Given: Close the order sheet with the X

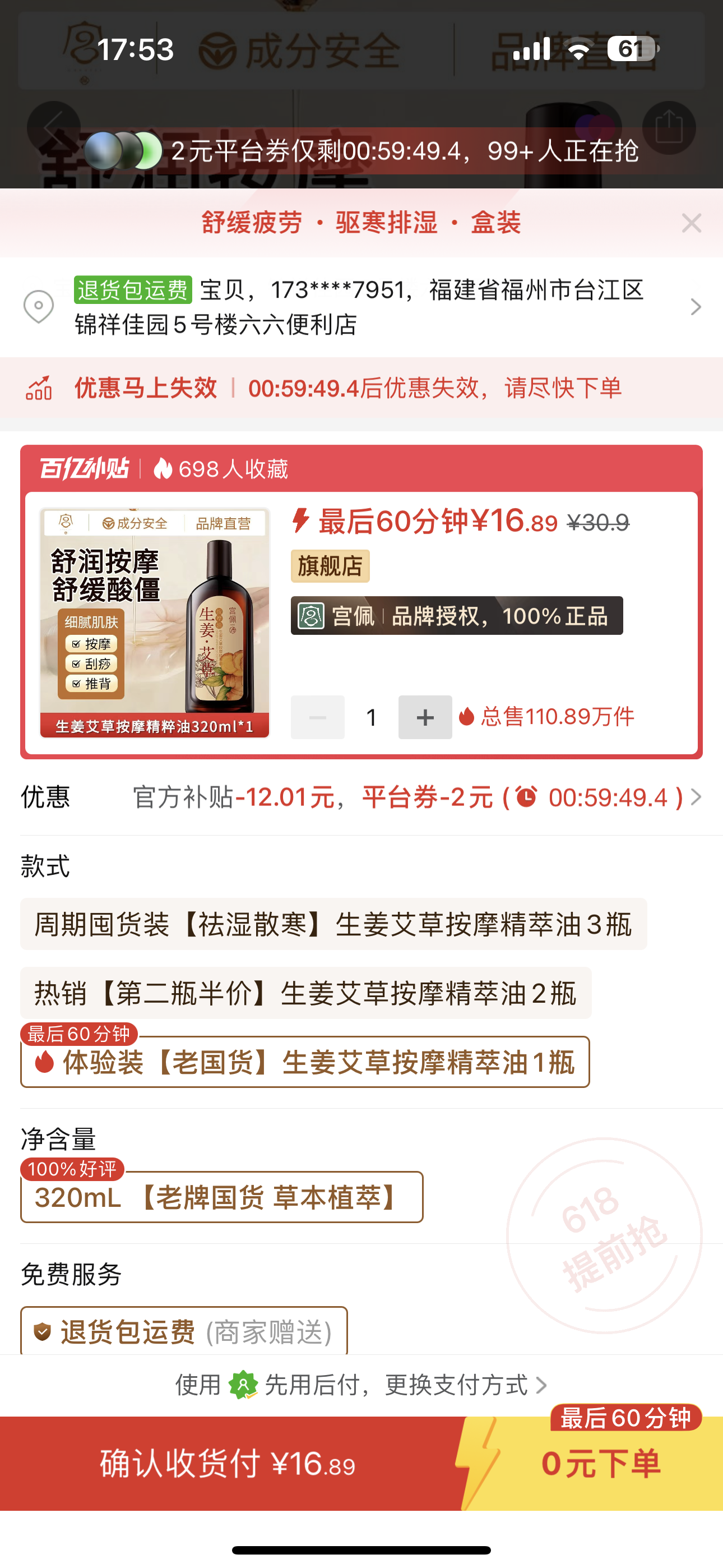Looking at the screenshot, I should pos(692,223).
